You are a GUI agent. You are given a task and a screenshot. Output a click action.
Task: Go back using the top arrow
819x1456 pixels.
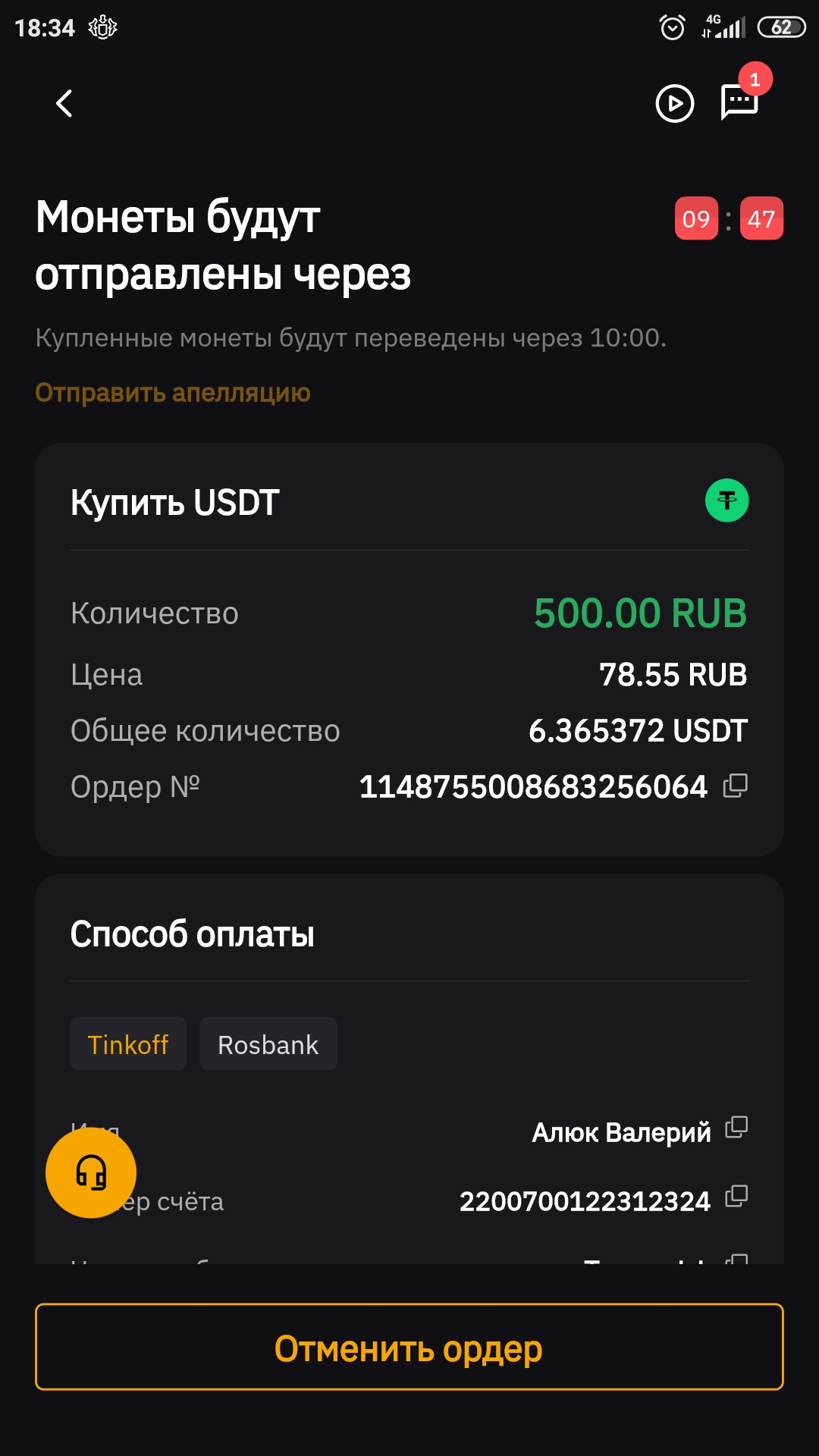click(64, 104)
